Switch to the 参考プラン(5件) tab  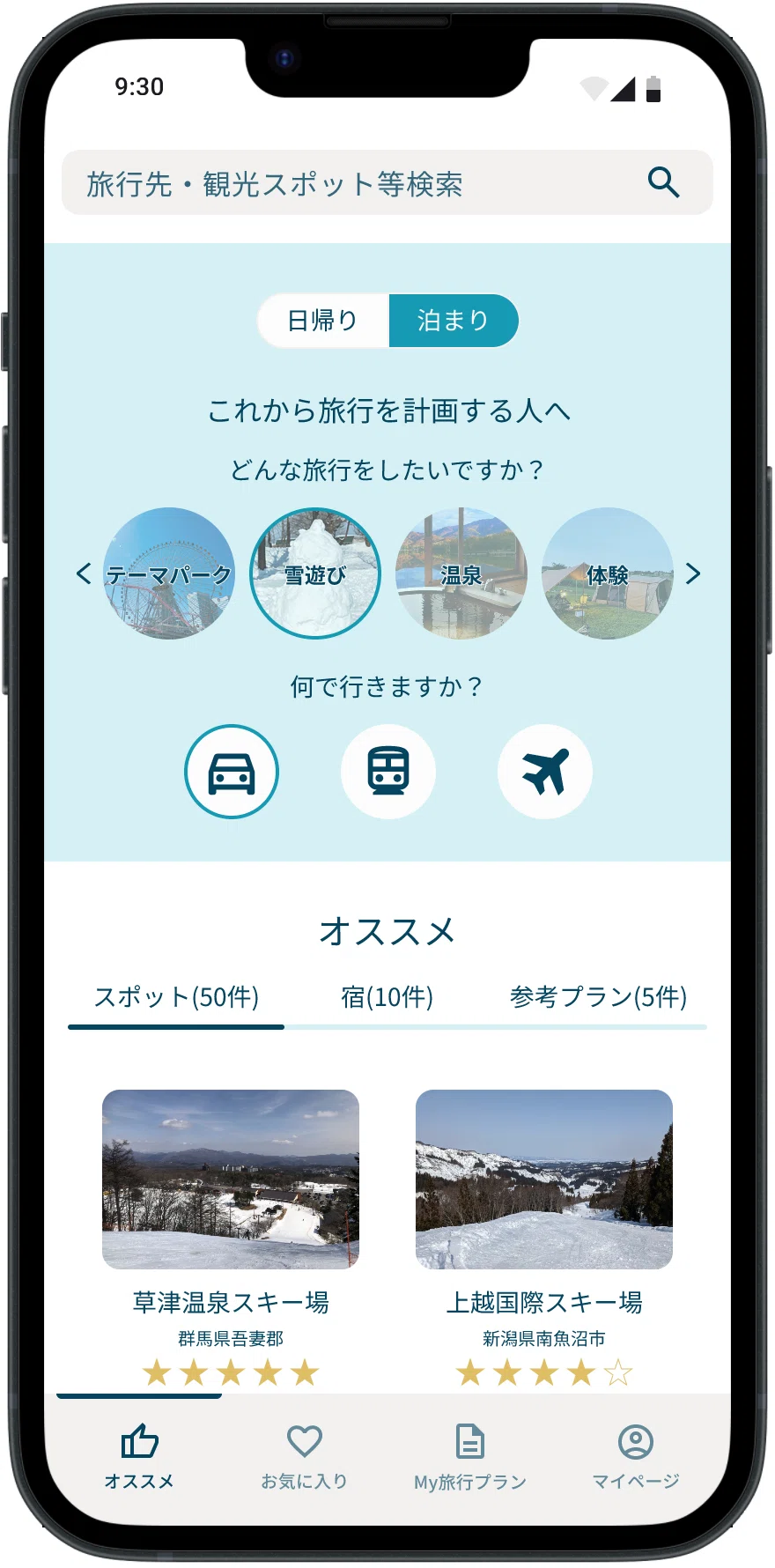[x=598, y=997]
